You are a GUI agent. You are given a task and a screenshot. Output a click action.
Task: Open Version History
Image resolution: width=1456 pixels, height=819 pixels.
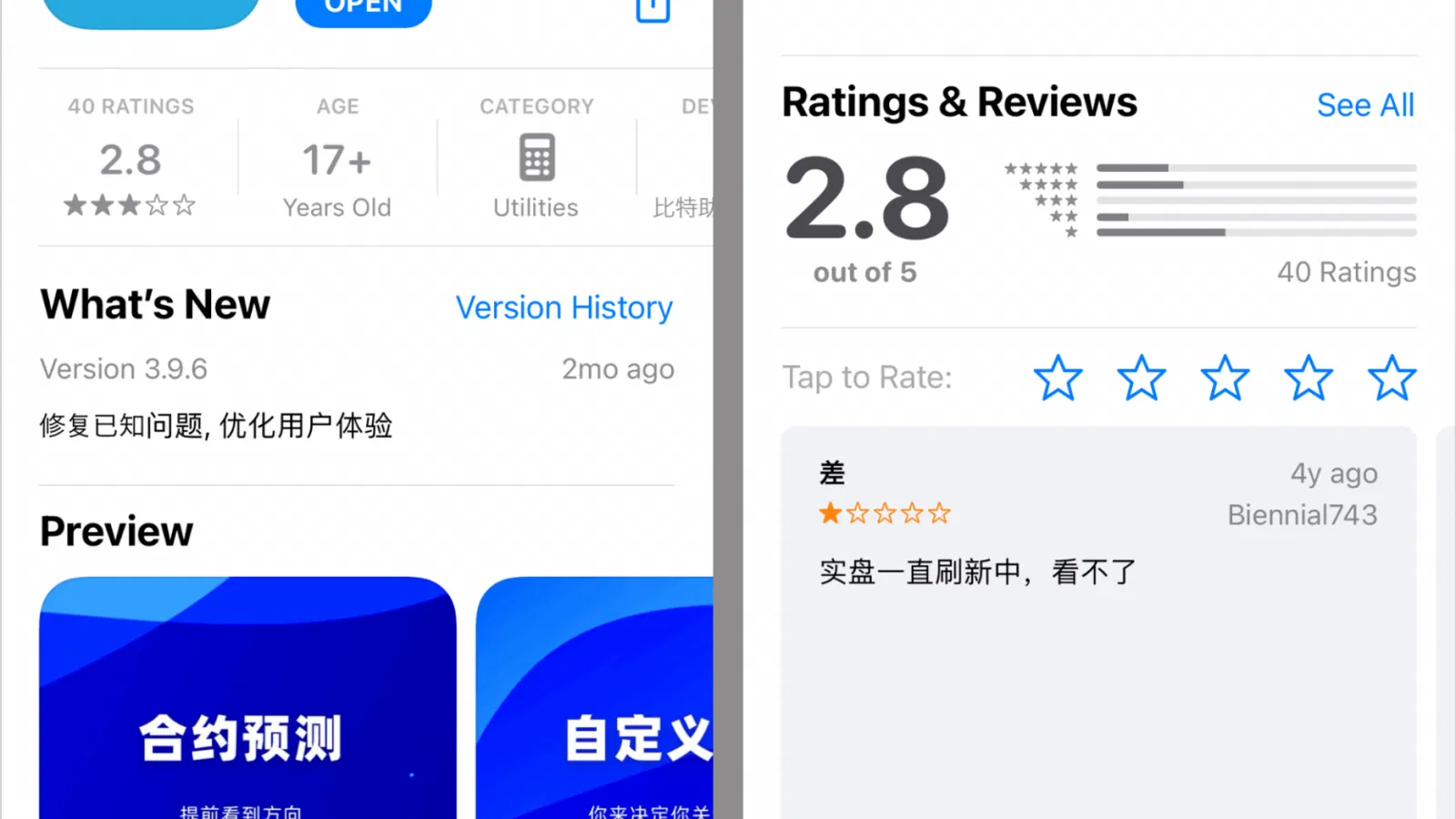564,308
